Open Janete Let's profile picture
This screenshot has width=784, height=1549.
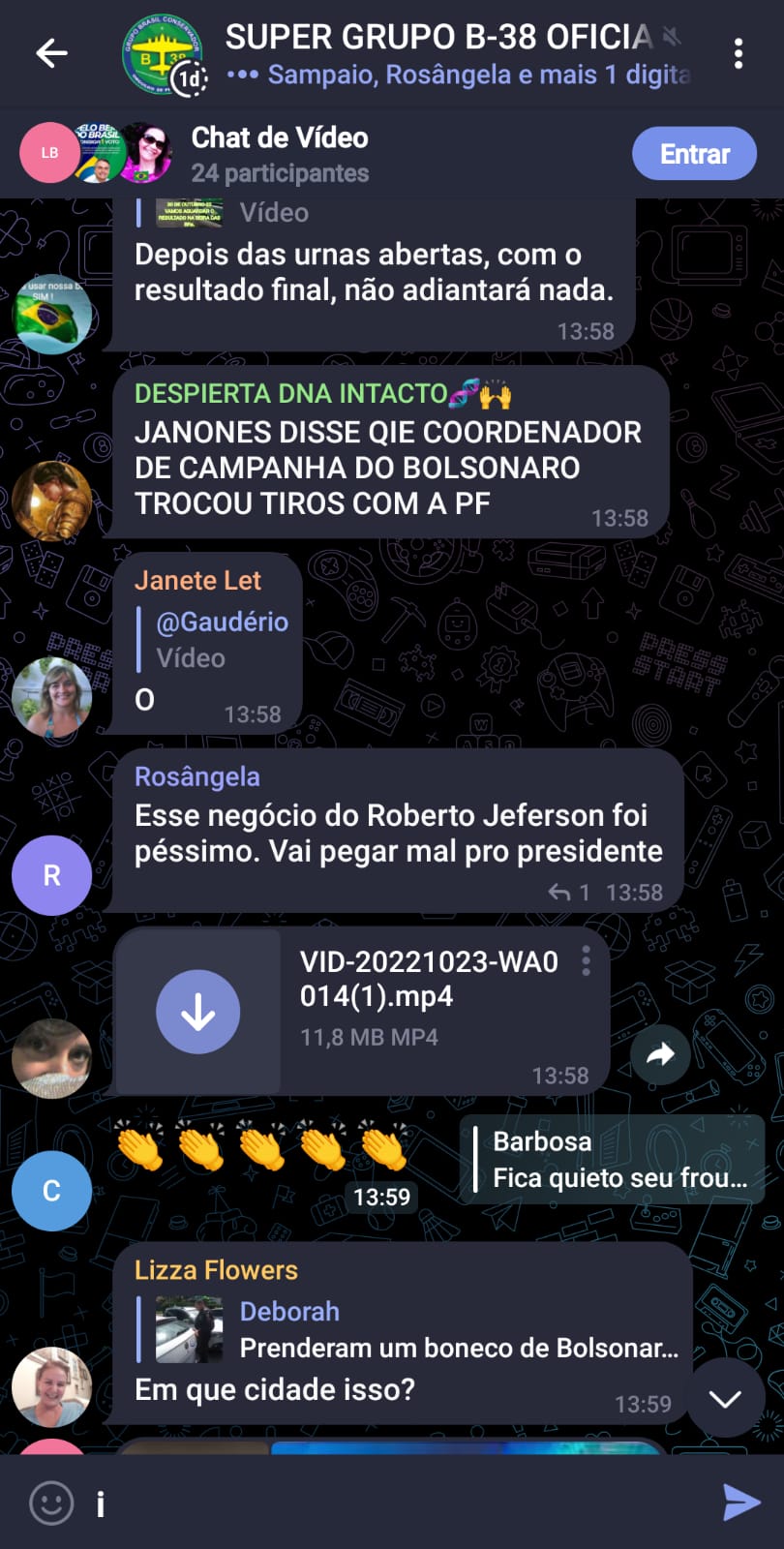tap(51, 697)
